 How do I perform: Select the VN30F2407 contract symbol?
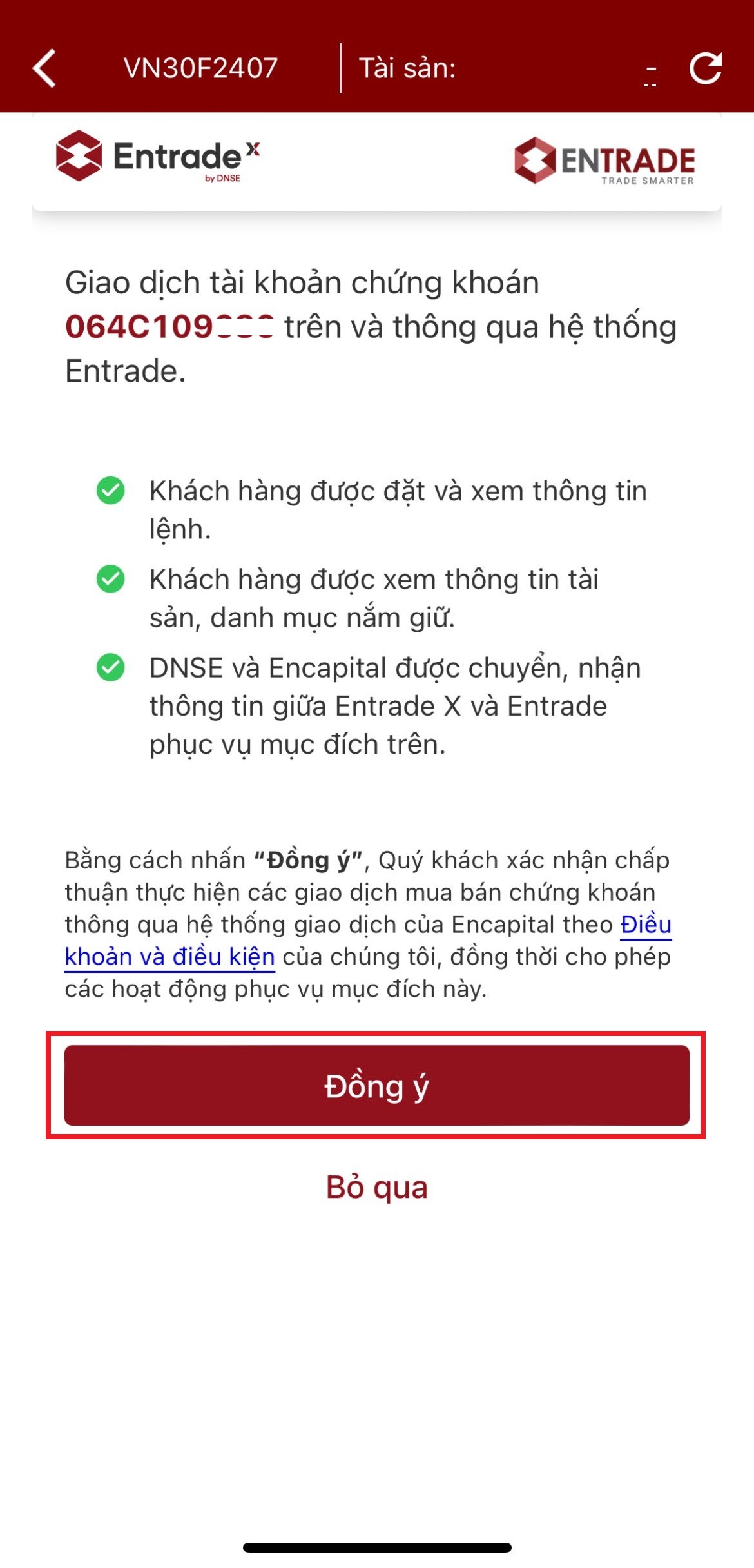pyautogui.click(x=200, y=68)
